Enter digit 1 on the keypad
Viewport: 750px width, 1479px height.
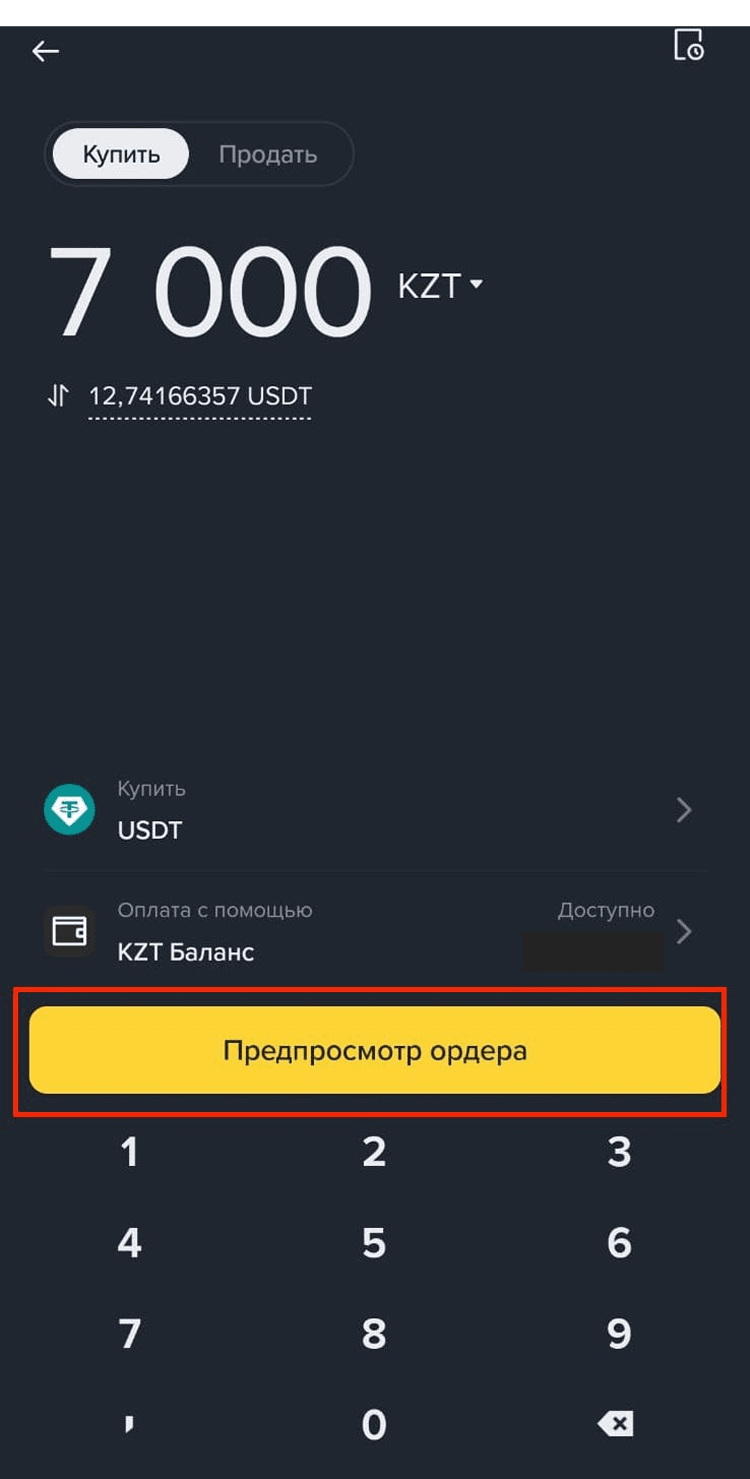[129, 1153]
